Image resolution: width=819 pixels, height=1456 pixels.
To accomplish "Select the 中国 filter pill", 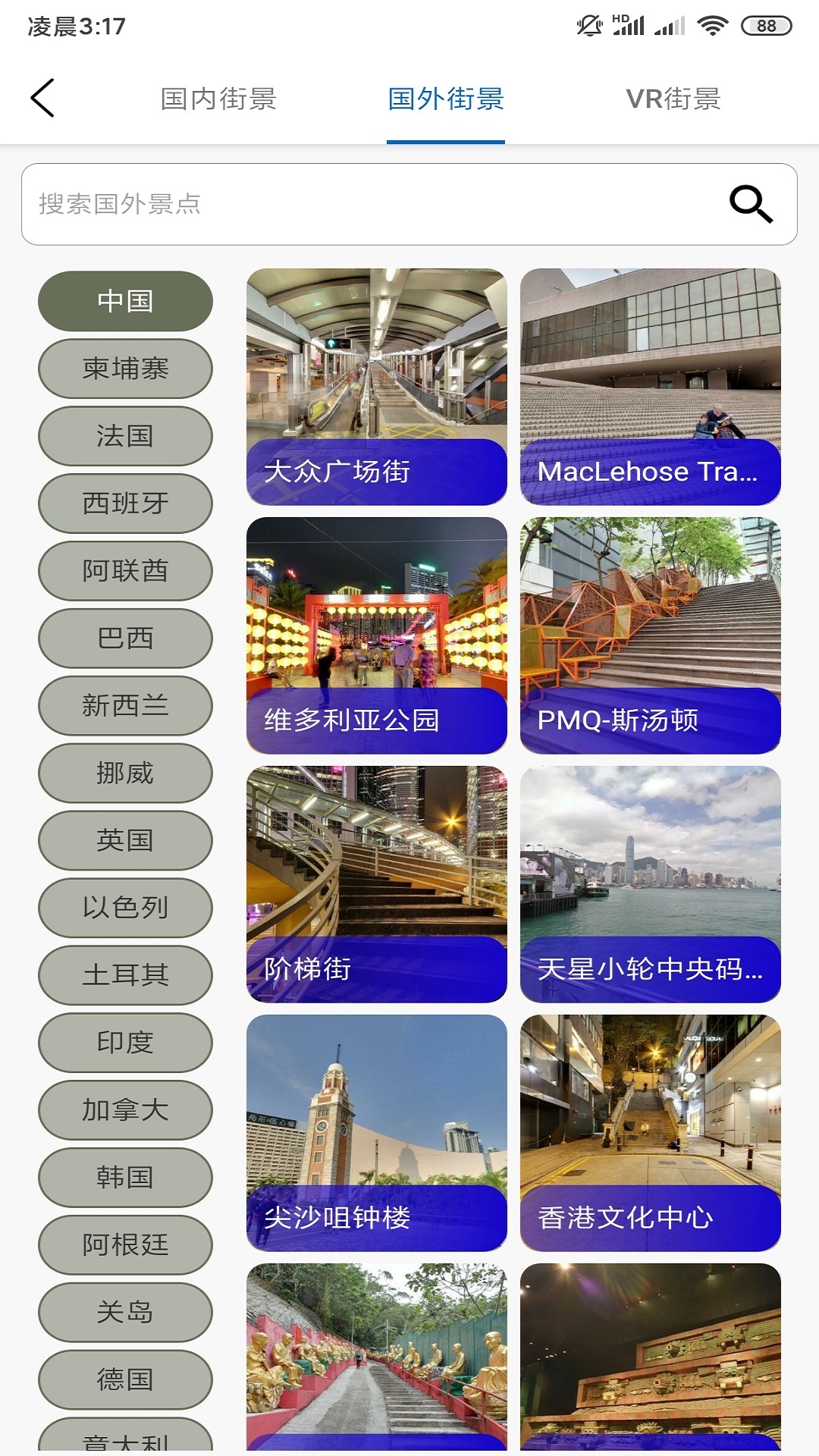I will pyautogui.click(x=125, y=301).
